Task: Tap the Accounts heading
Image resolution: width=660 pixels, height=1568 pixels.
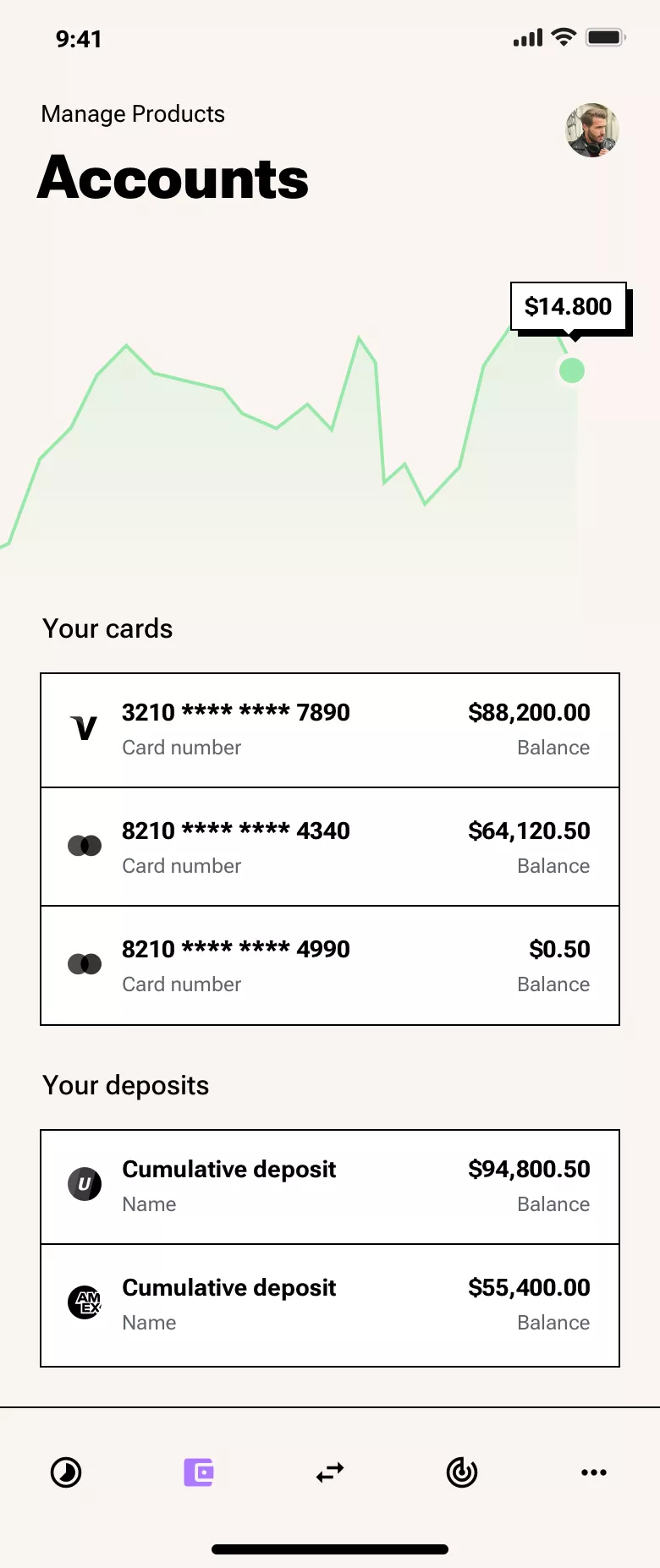Action: tap(173, 178)
